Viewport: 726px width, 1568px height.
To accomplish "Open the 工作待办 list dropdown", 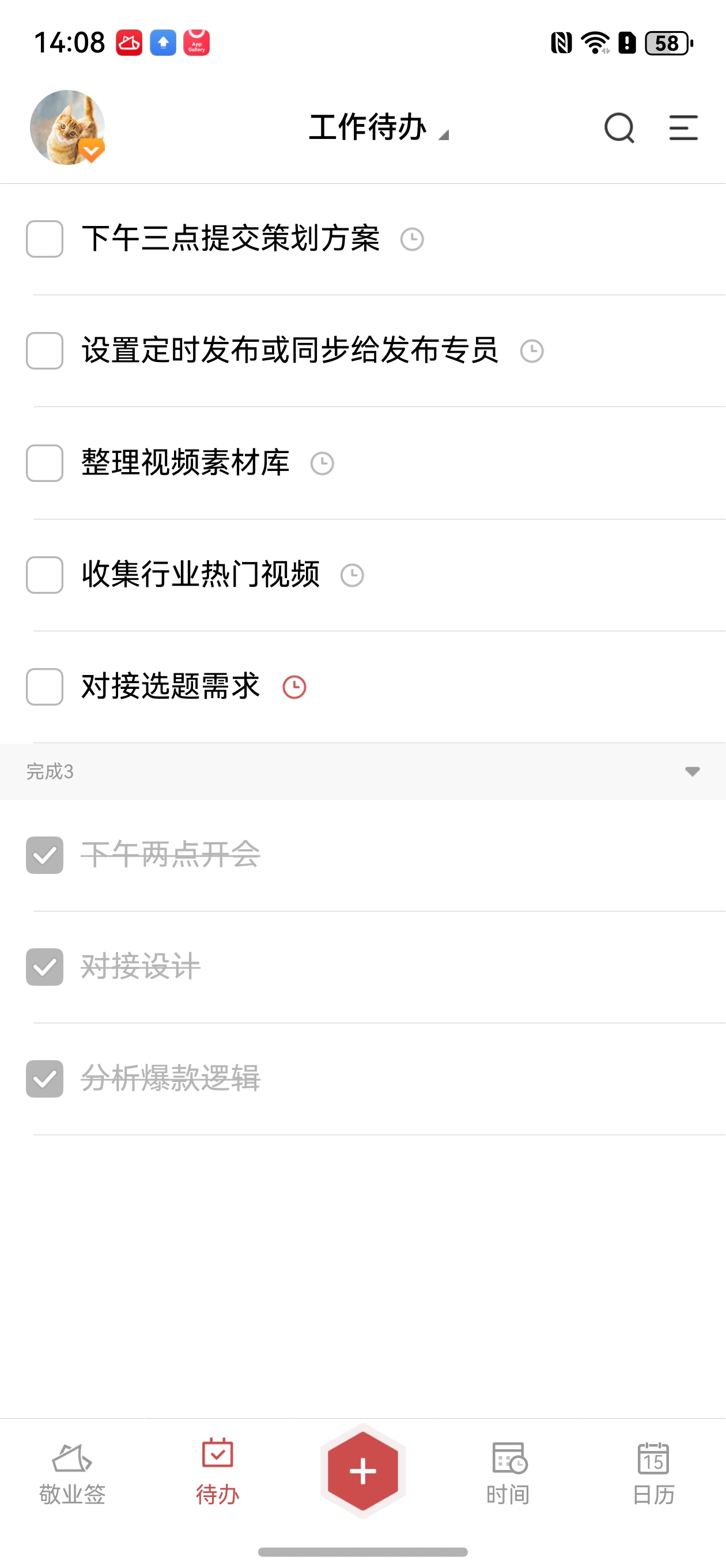I will (x=379, y=127).
